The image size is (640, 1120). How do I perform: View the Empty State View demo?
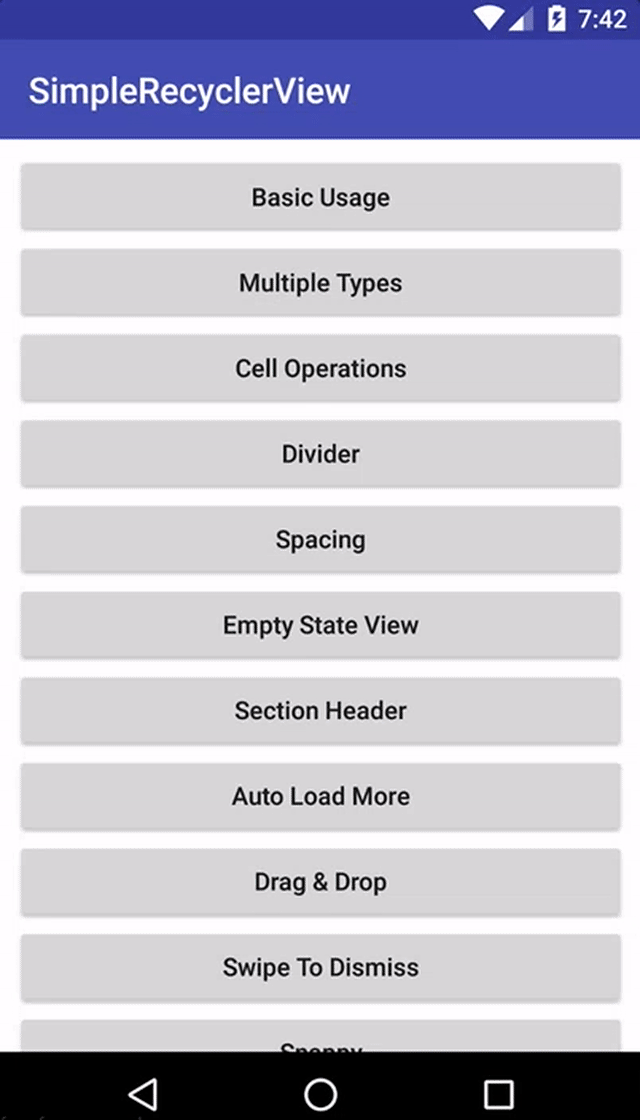[x=320, y=625]
